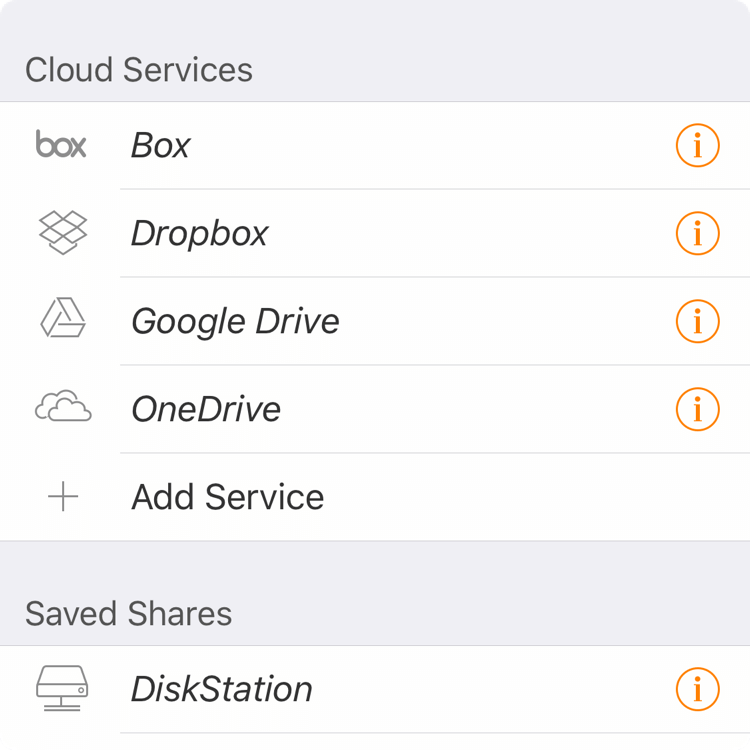Open the Box cloud service
Viewport: 750px width, 750px height.
160,146
